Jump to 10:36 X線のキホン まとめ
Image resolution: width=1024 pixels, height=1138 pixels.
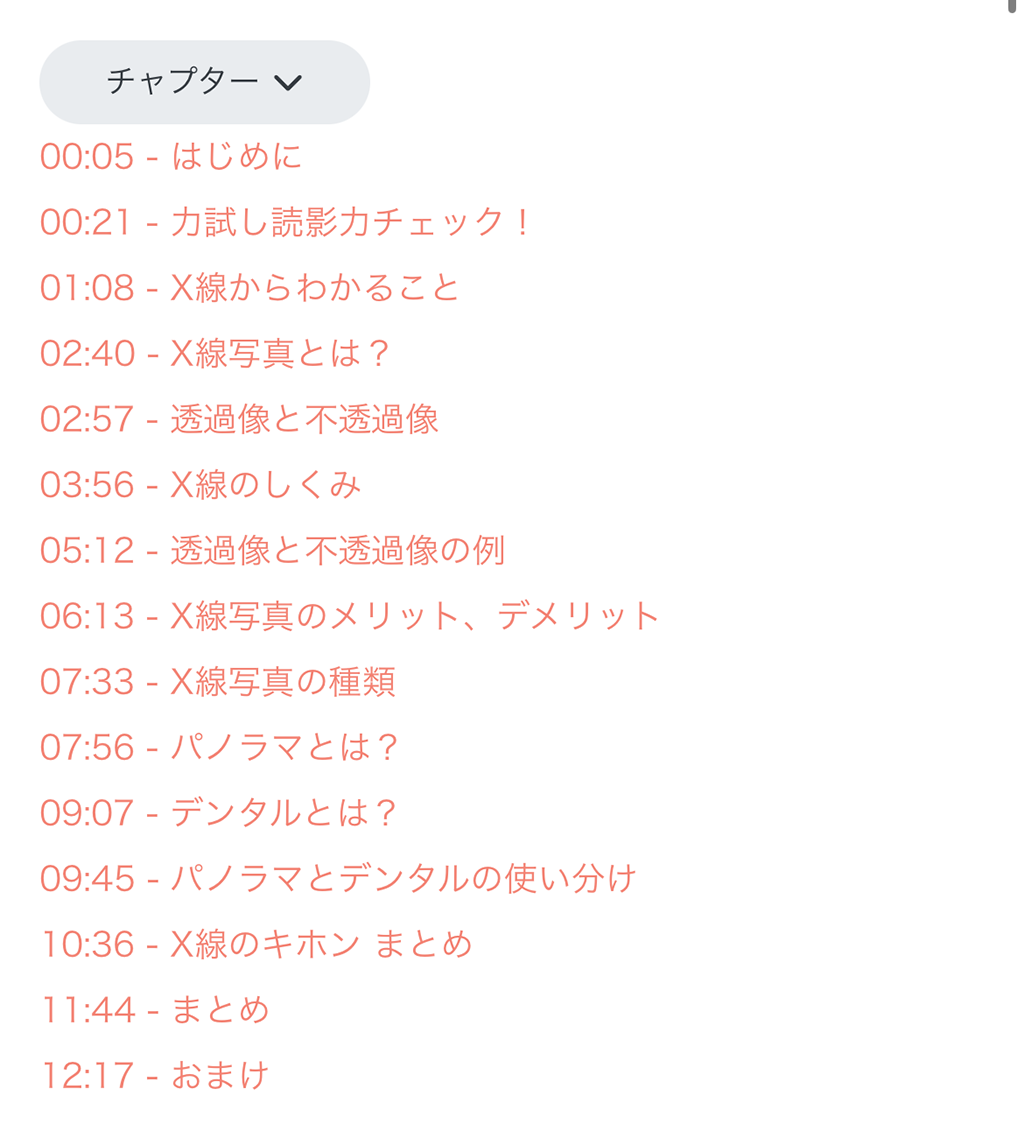pyautogui.click(x=256, y=944)
